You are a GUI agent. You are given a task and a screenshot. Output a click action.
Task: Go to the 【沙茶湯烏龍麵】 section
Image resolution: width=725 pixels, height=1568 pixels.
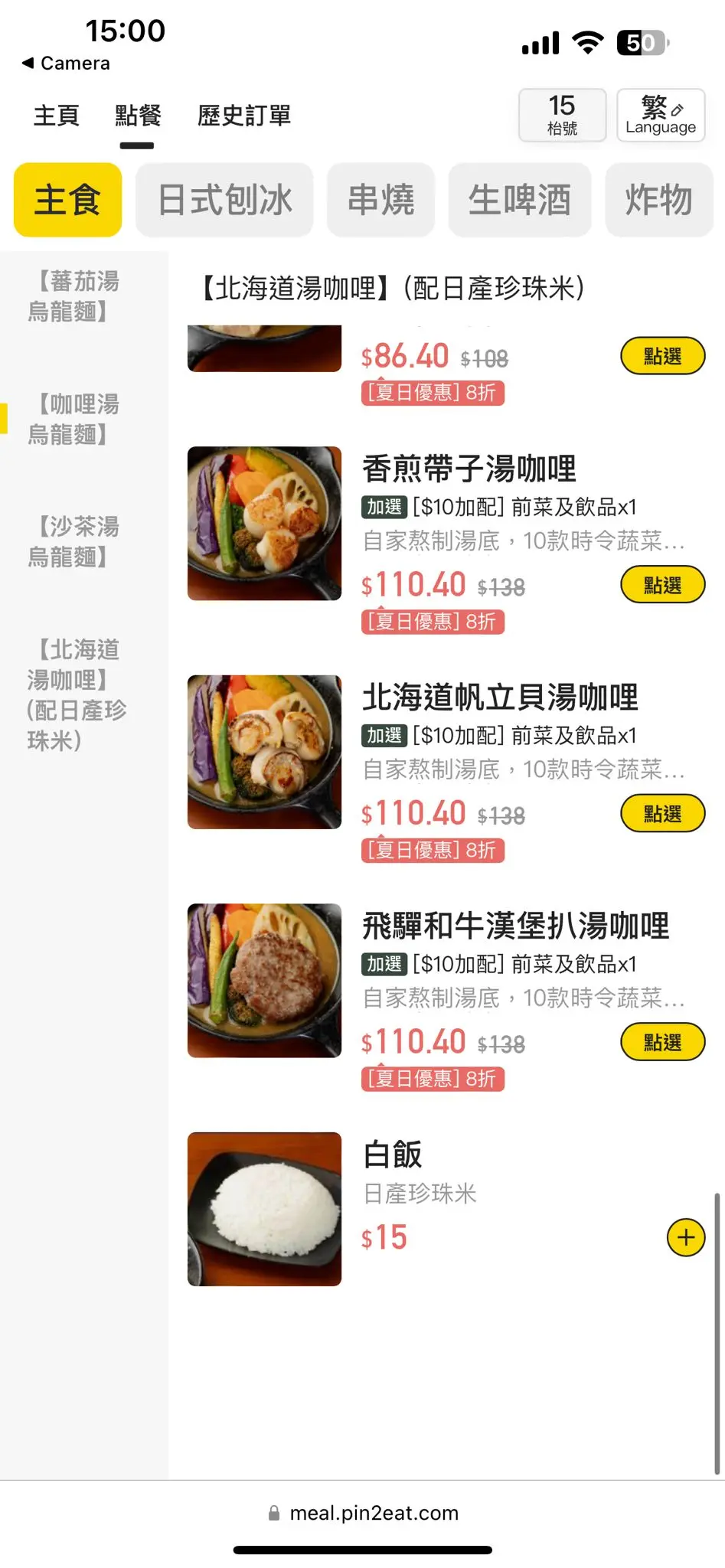(x=73, y=541)
